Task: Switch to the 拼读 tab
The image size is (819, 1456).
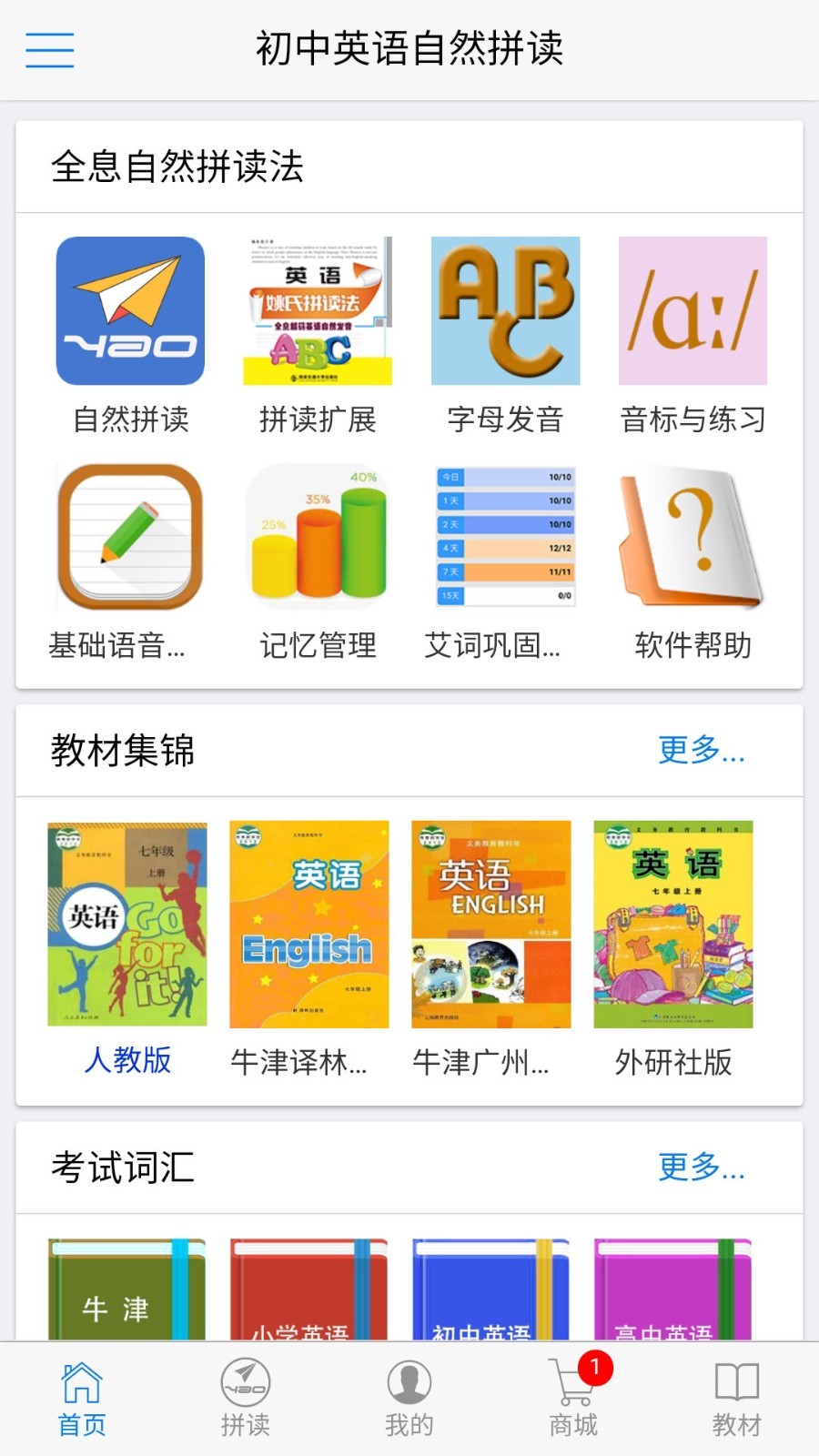Action: tap(246, 1399)
